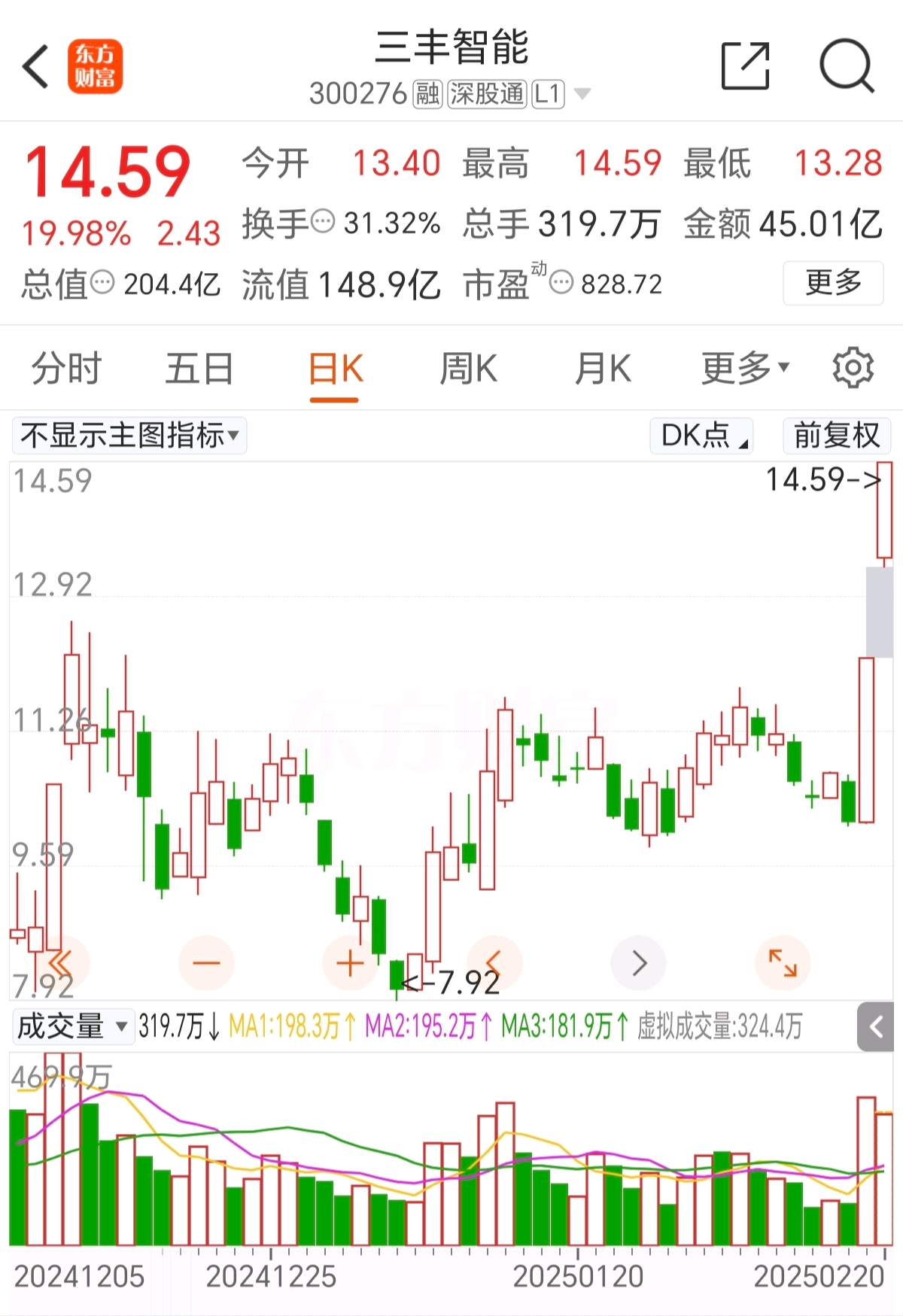This screenshot has height=1316, width=903.
Task: Switch to the 月K tab
Action: point(602,369)
